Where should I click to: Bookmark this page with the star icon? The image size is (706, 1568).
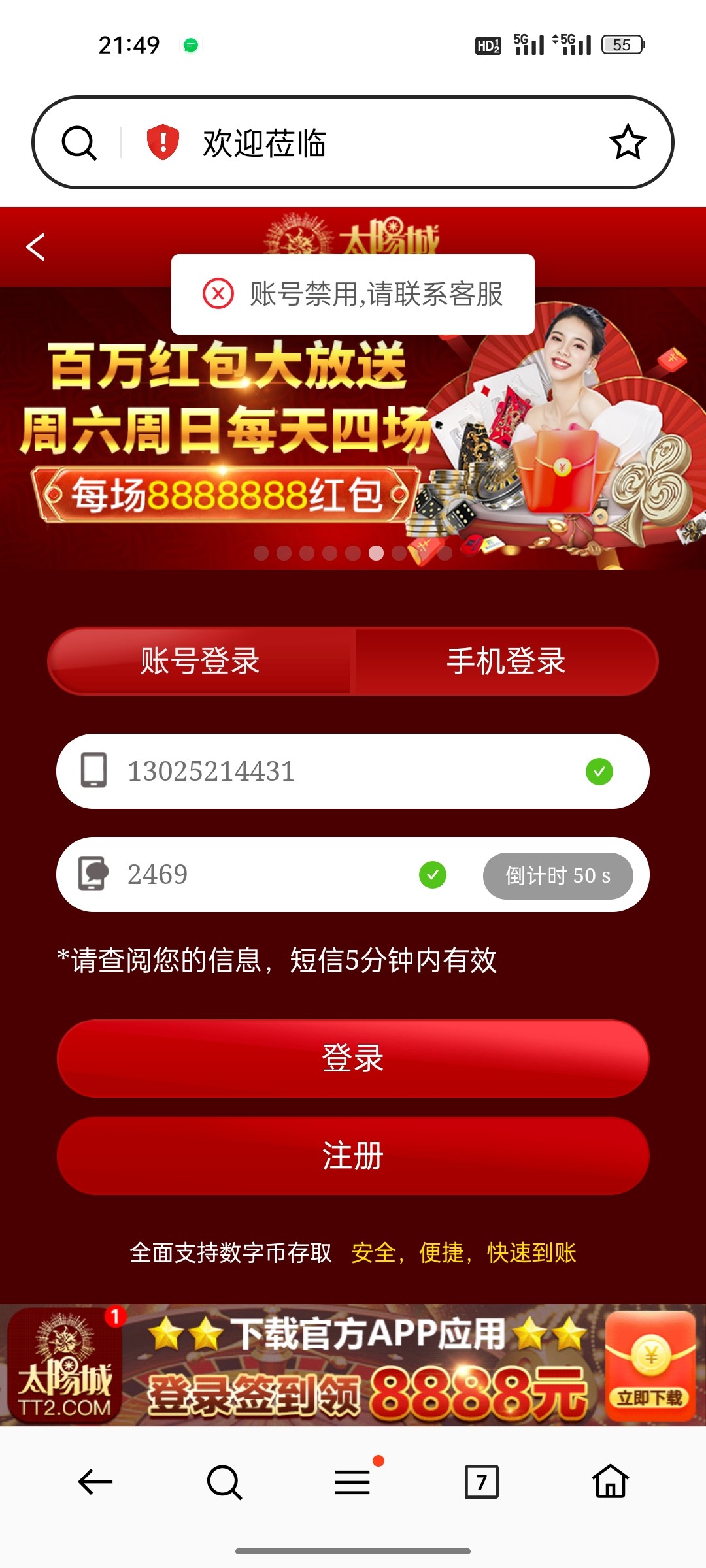click(x=628, y=142)
